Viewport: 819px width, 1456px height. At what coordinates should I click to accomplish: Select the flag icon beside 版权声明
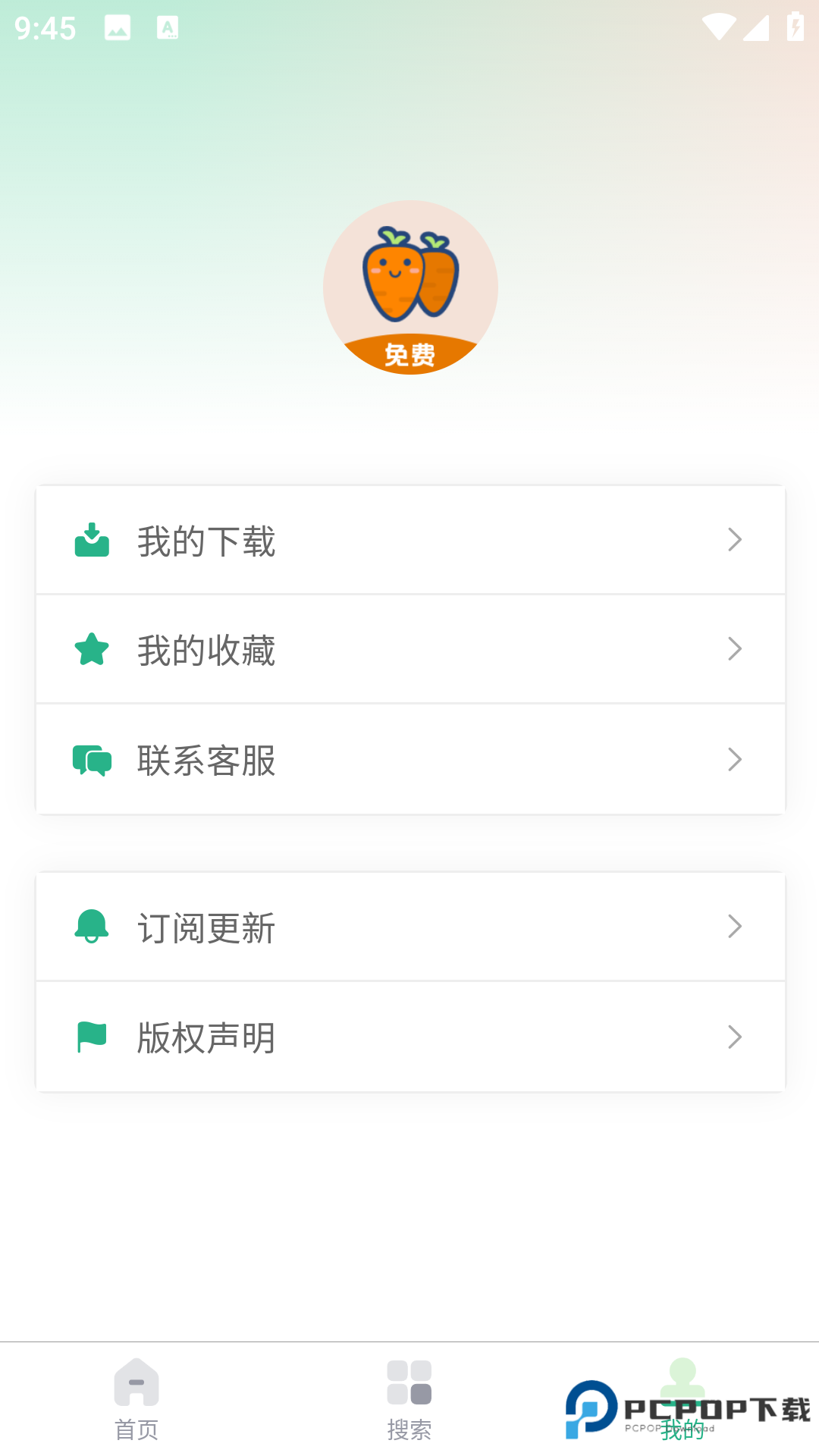[x=91, y=1036]
